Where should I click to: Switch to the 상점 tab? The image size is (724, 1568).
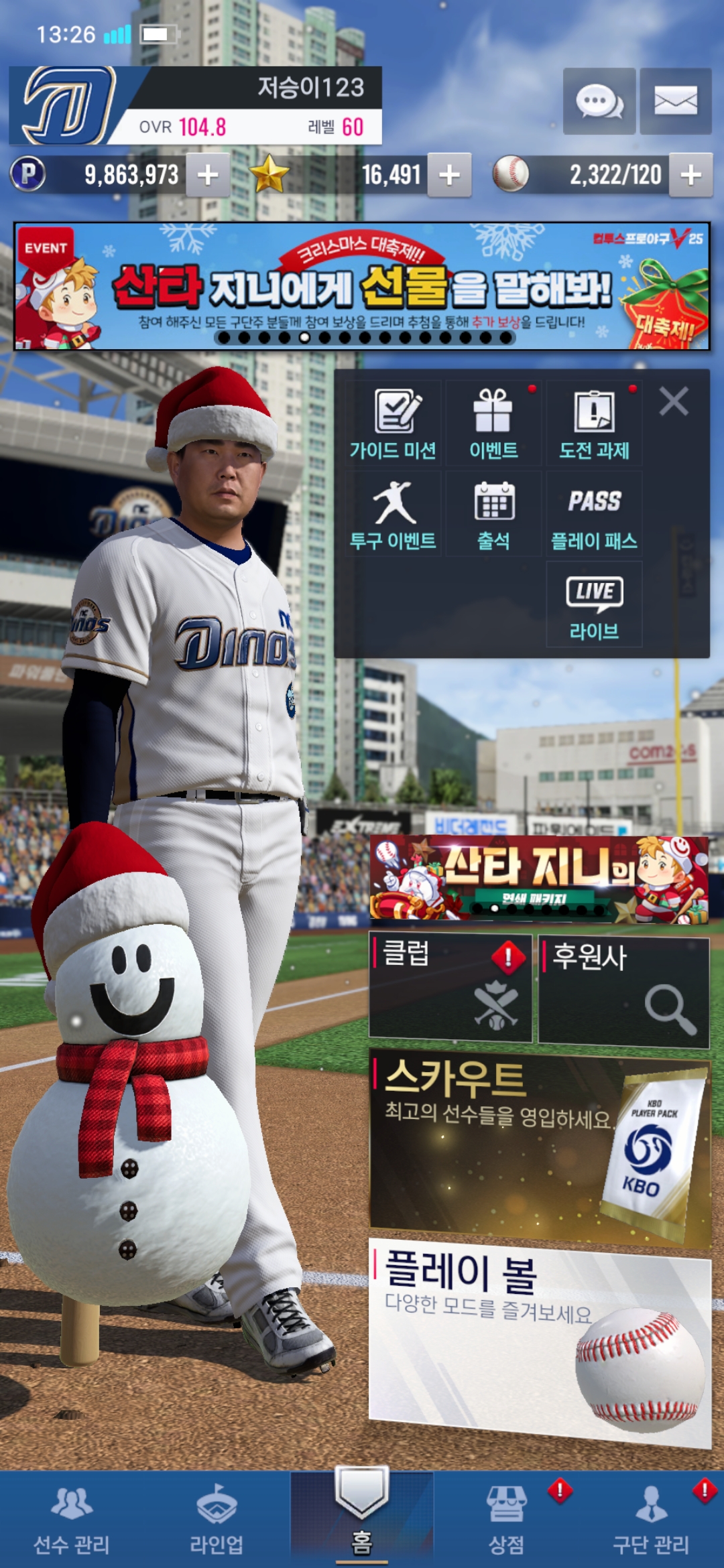pos(506,1520)
